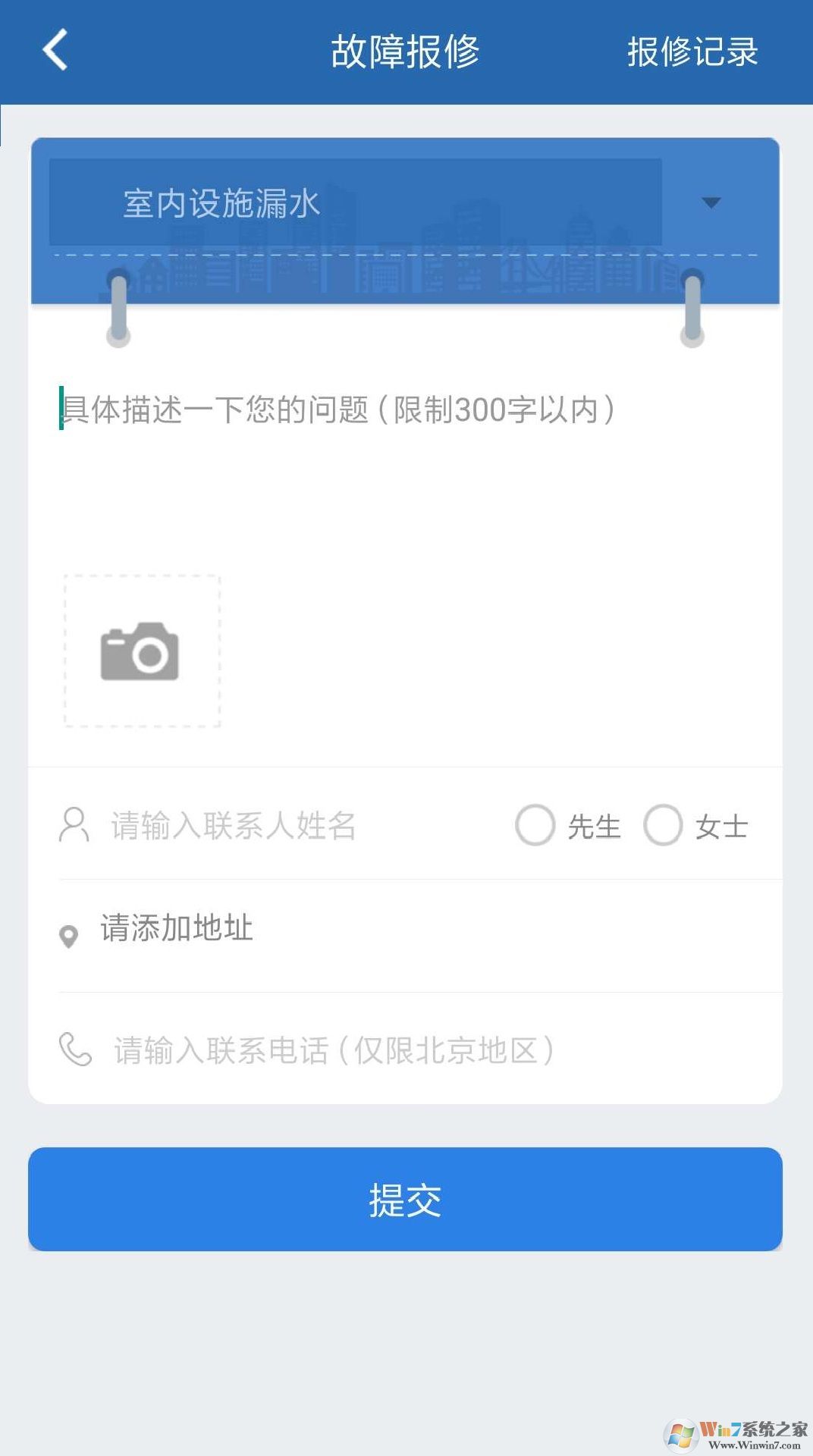Submit the form with 提交
Image resolution: width=813 pixels, height=1456 pixels.
click(x=405, y=1200)
